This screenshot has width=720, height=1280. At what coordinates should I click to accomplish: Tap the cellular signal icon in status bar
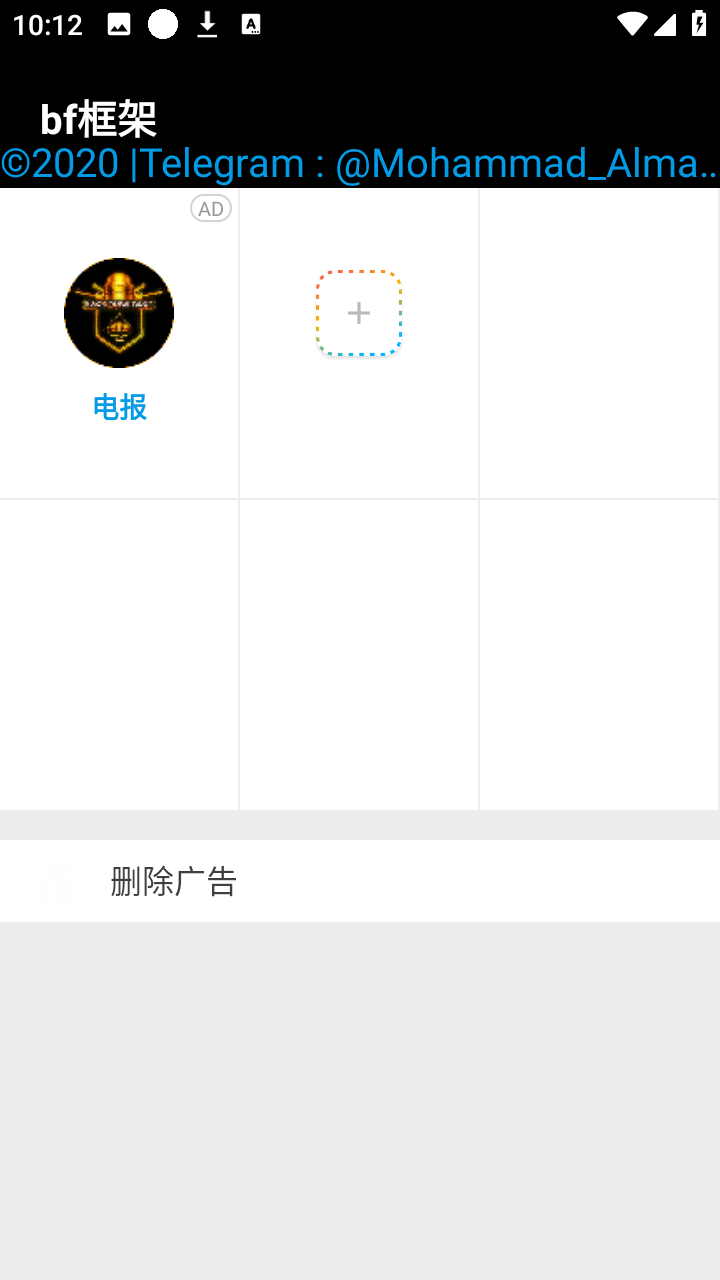tap(667, 23)
